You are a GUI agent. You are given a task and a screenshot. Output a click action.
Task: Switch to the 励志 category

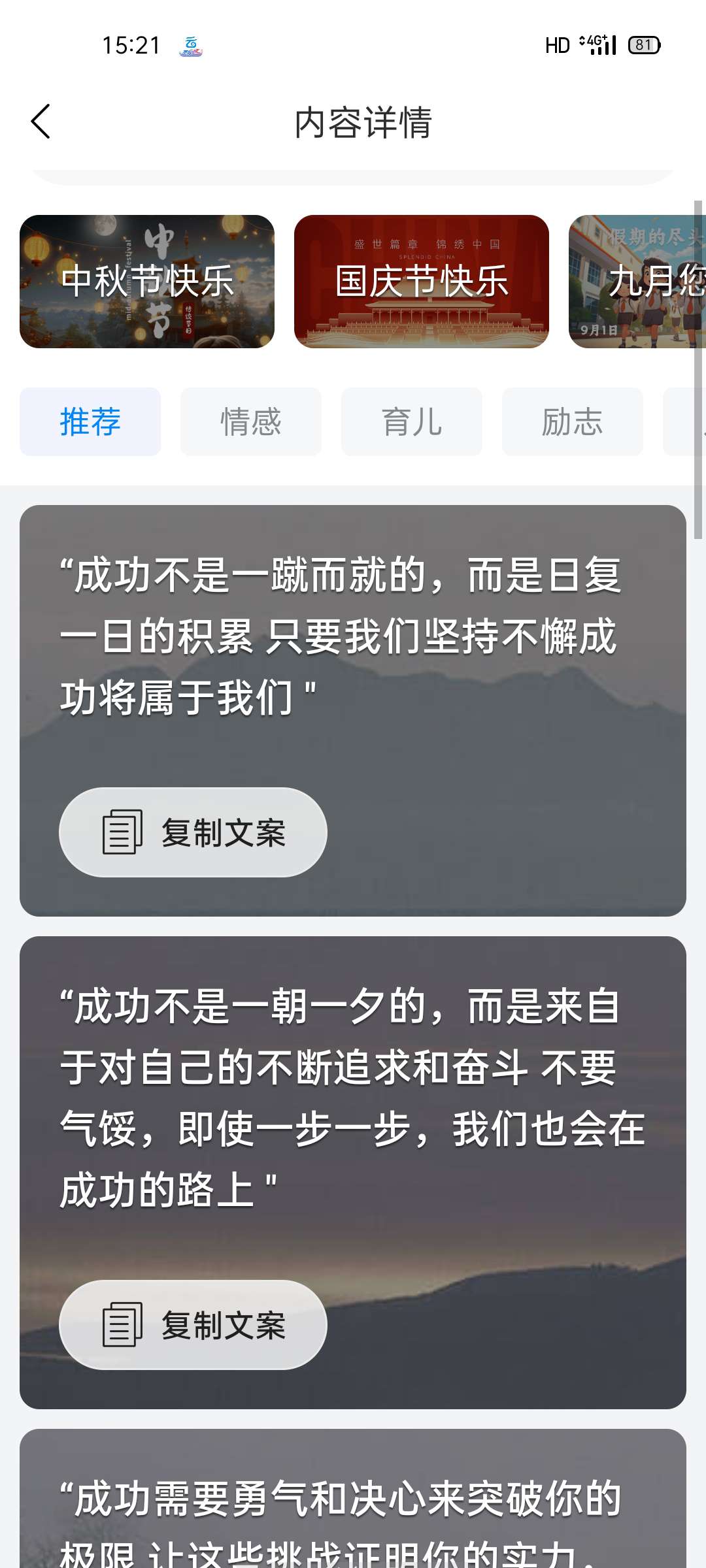pos(573,421)
